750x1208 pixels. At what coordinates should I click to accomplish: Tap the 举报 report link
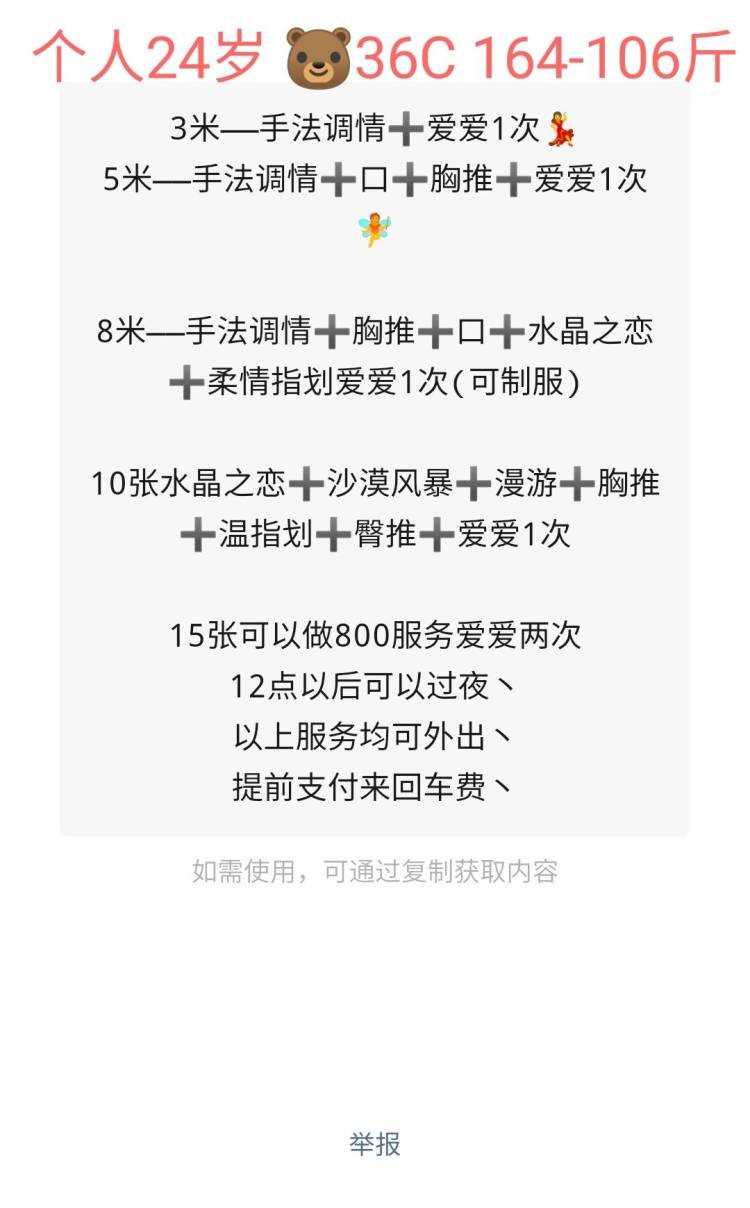[x=375, y=1144]
